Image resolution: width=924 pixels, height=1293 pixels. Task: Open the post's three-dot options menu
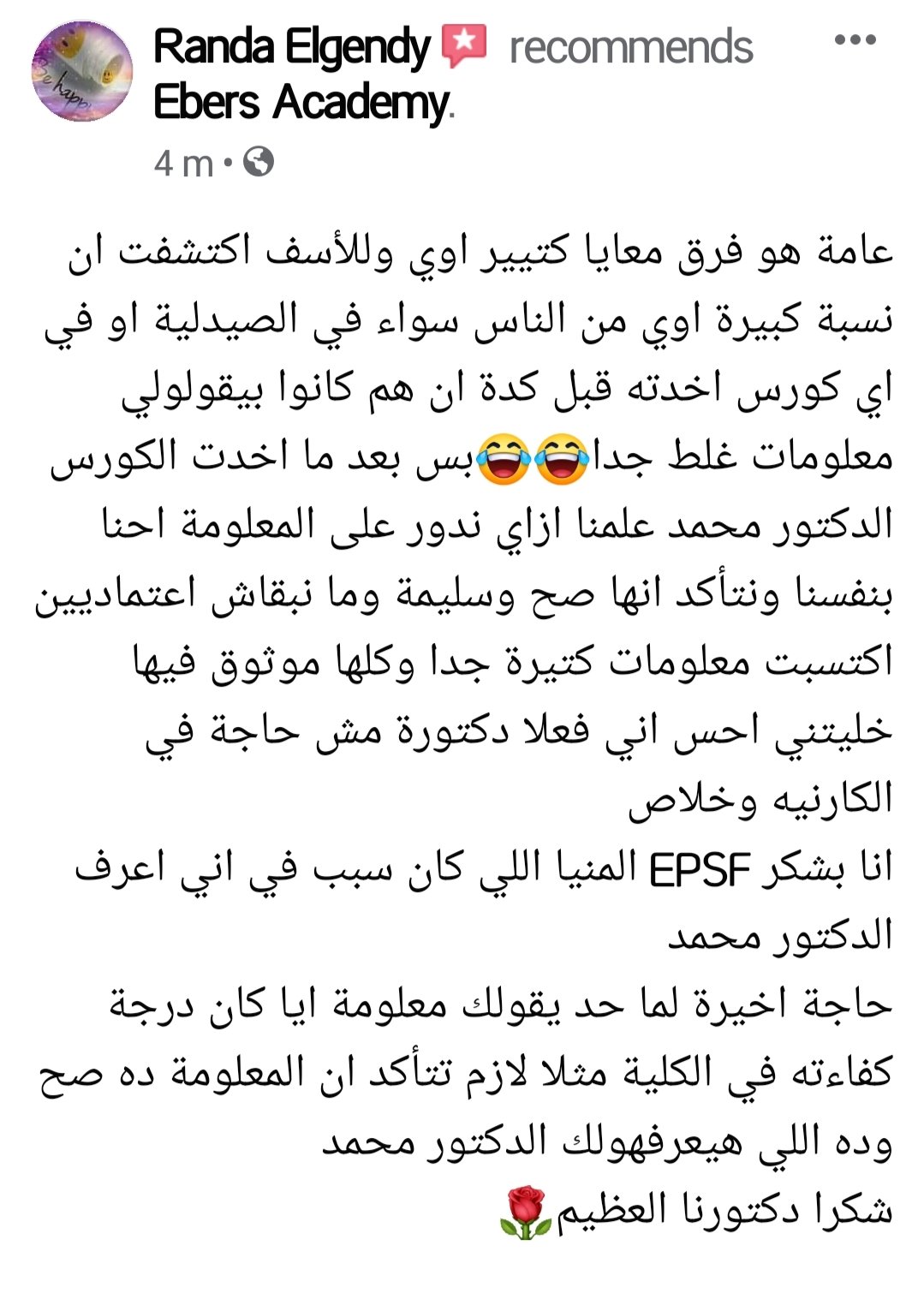(854, 40)
